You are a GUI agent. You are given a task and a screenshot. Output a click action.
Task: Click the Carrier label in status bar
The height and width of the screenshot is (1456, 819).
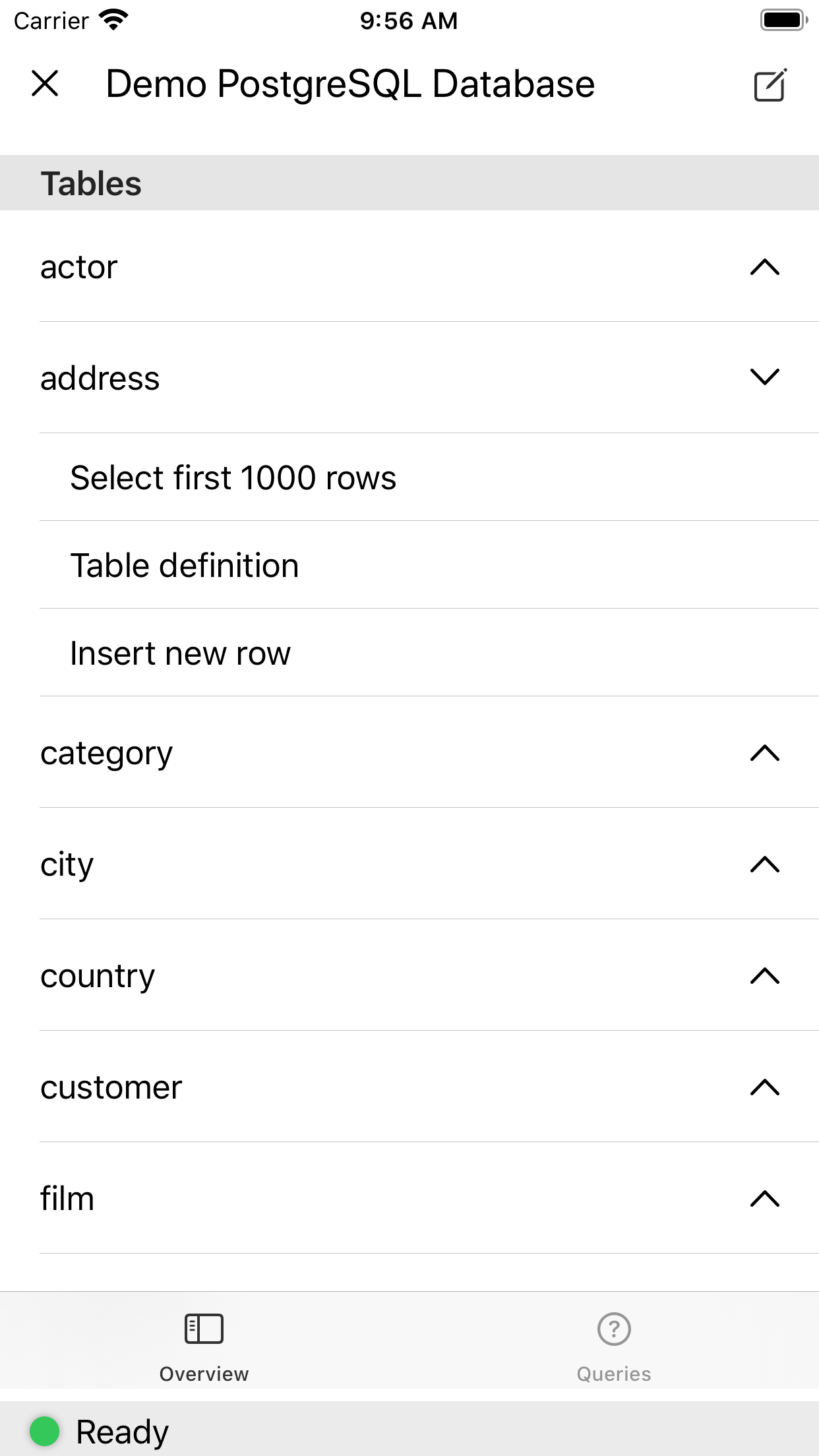[x=51, y=20]
